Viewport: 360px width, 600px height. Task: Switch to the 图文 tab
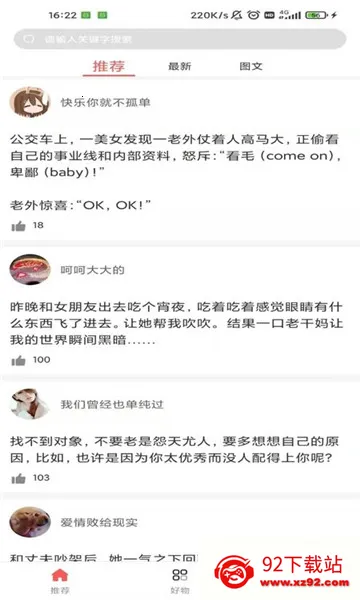(x=251, y=66)
